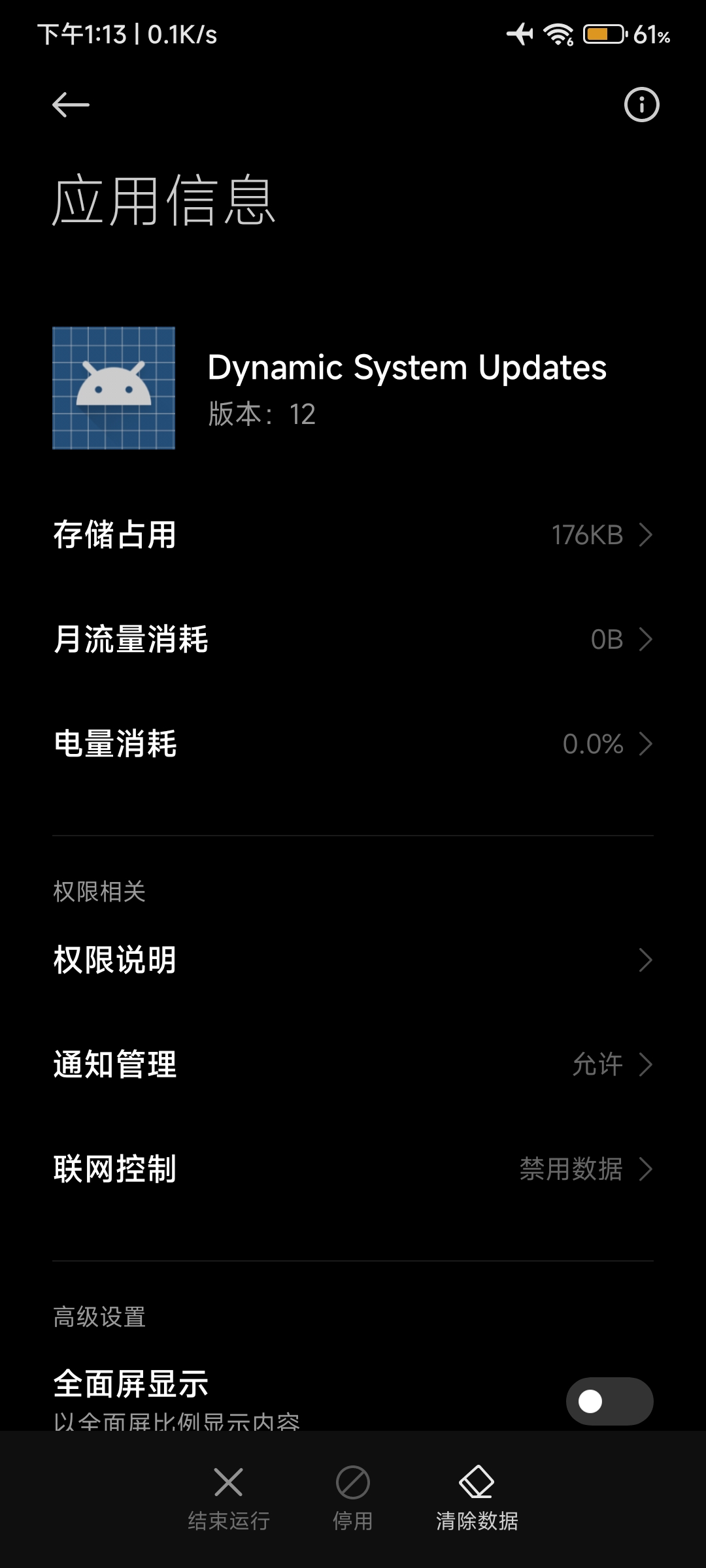Open the info icon at top right
The height and width of the screenshot is (1568, 706).
coord(641,105)
